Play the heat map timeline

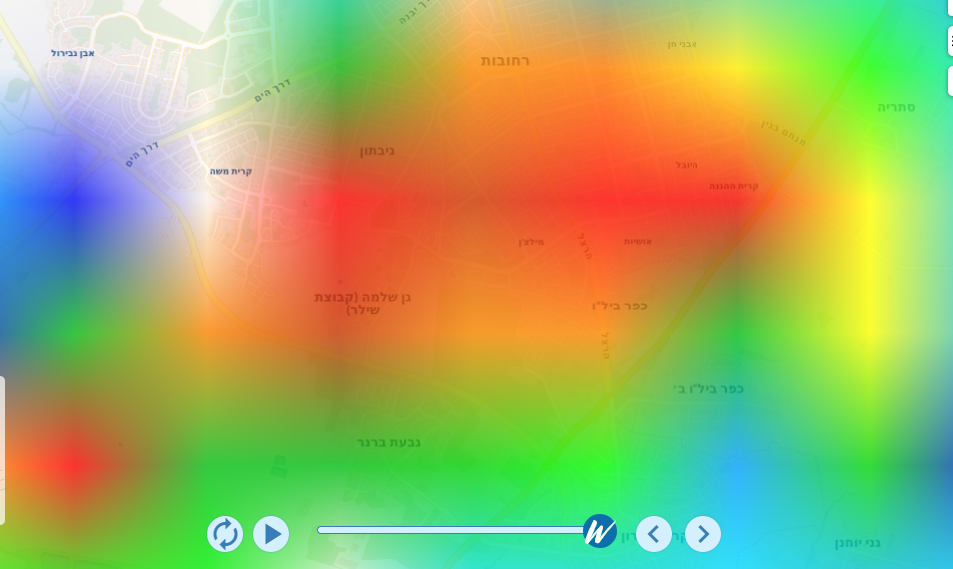click(x=271, y=534)
